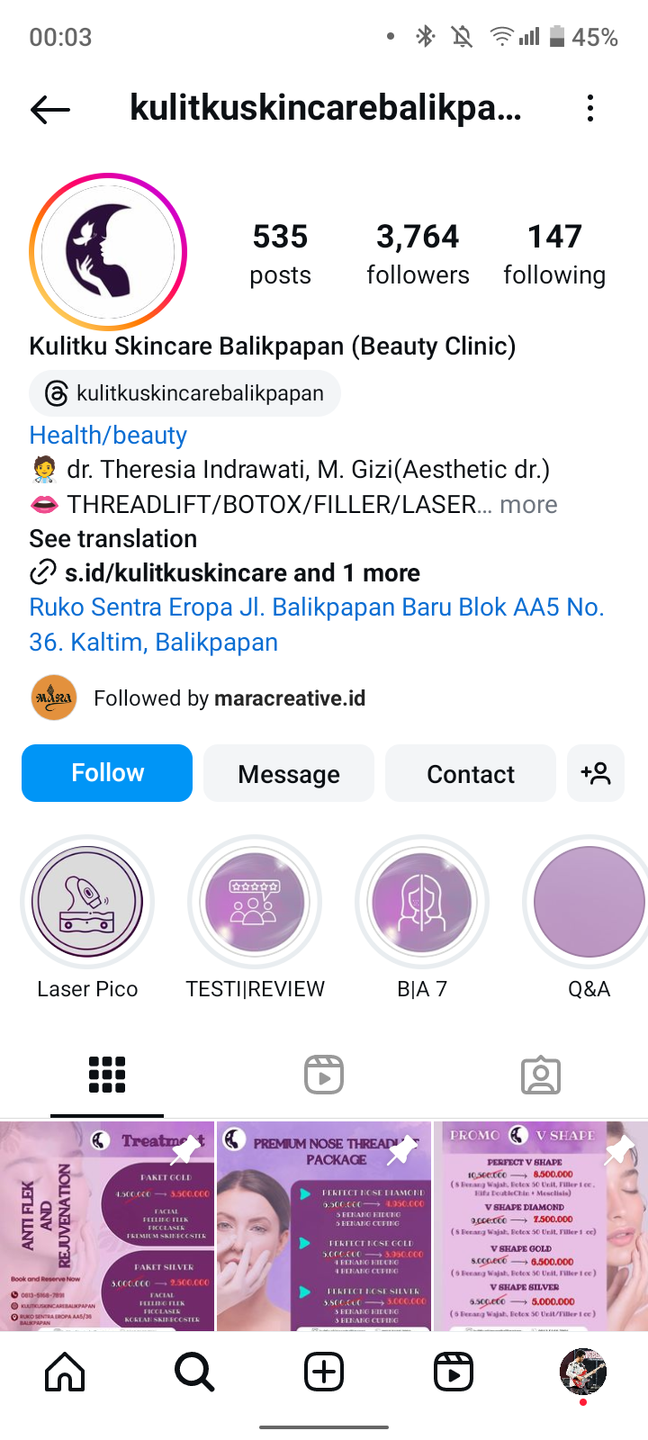Screen dimensions: 648x1440
Task: Open the Threads link kulitkuskincarebalikpapan
Action: (x=185, y=393)
